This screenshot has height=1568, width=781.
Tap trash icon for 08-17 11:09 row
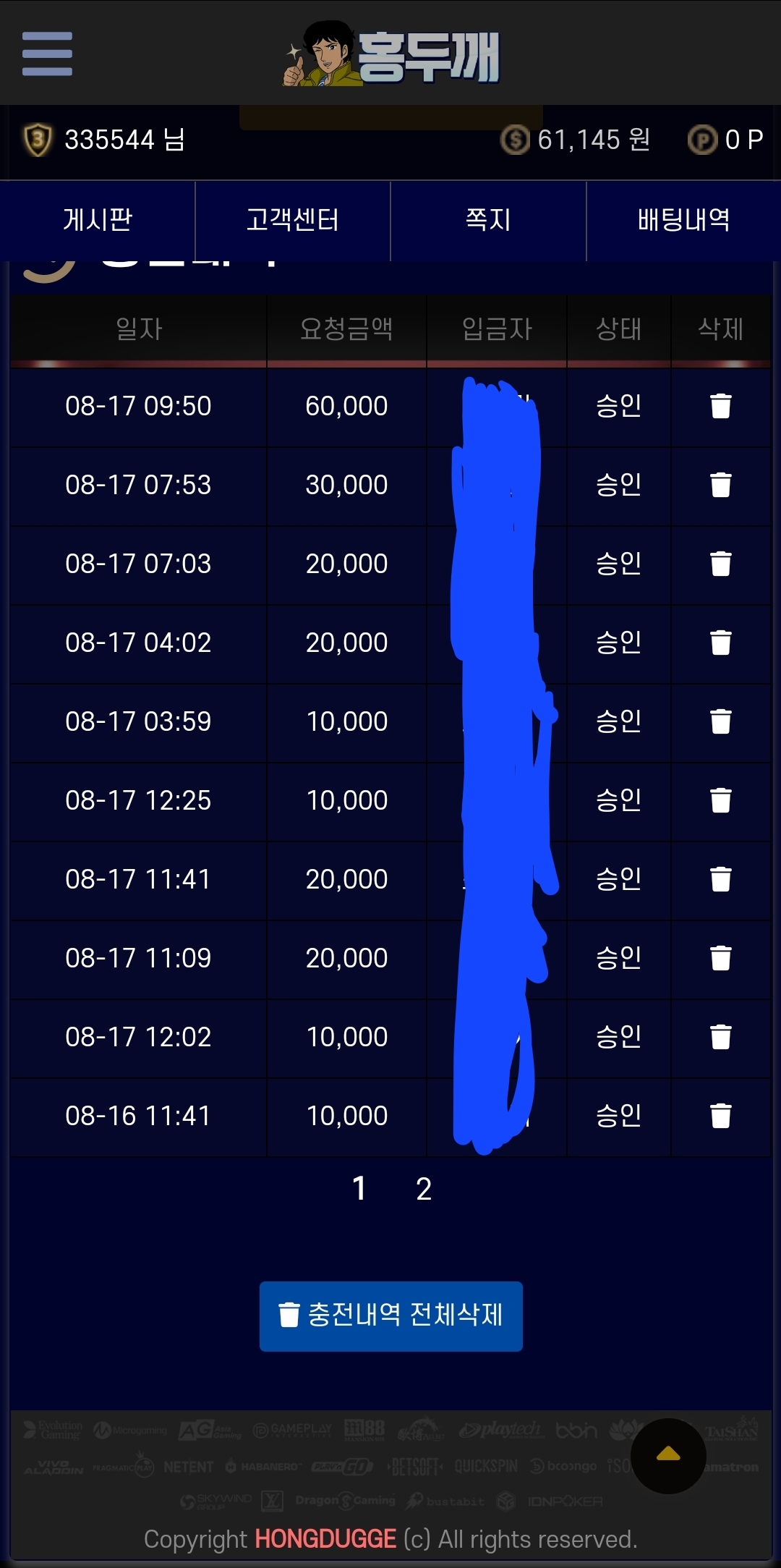click(x=721, y=958)
